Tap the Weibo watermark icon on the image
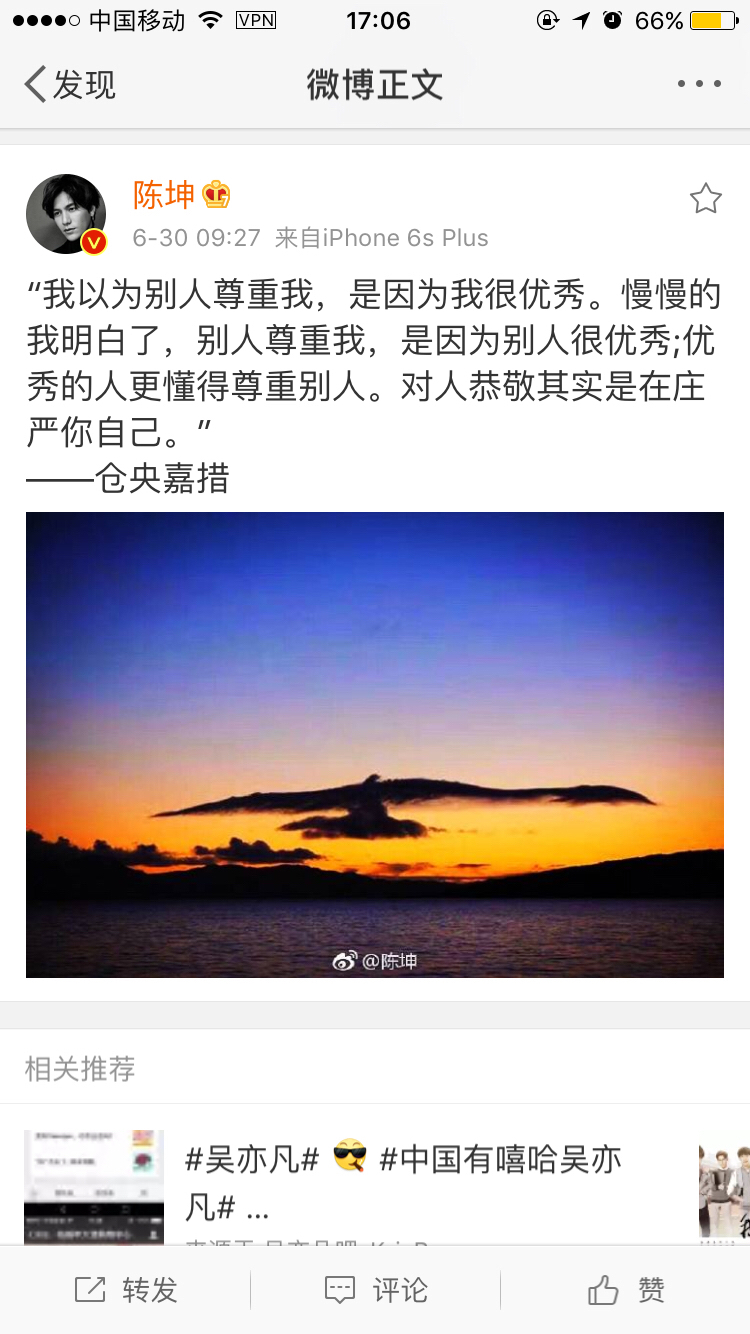 pos(344,958)
